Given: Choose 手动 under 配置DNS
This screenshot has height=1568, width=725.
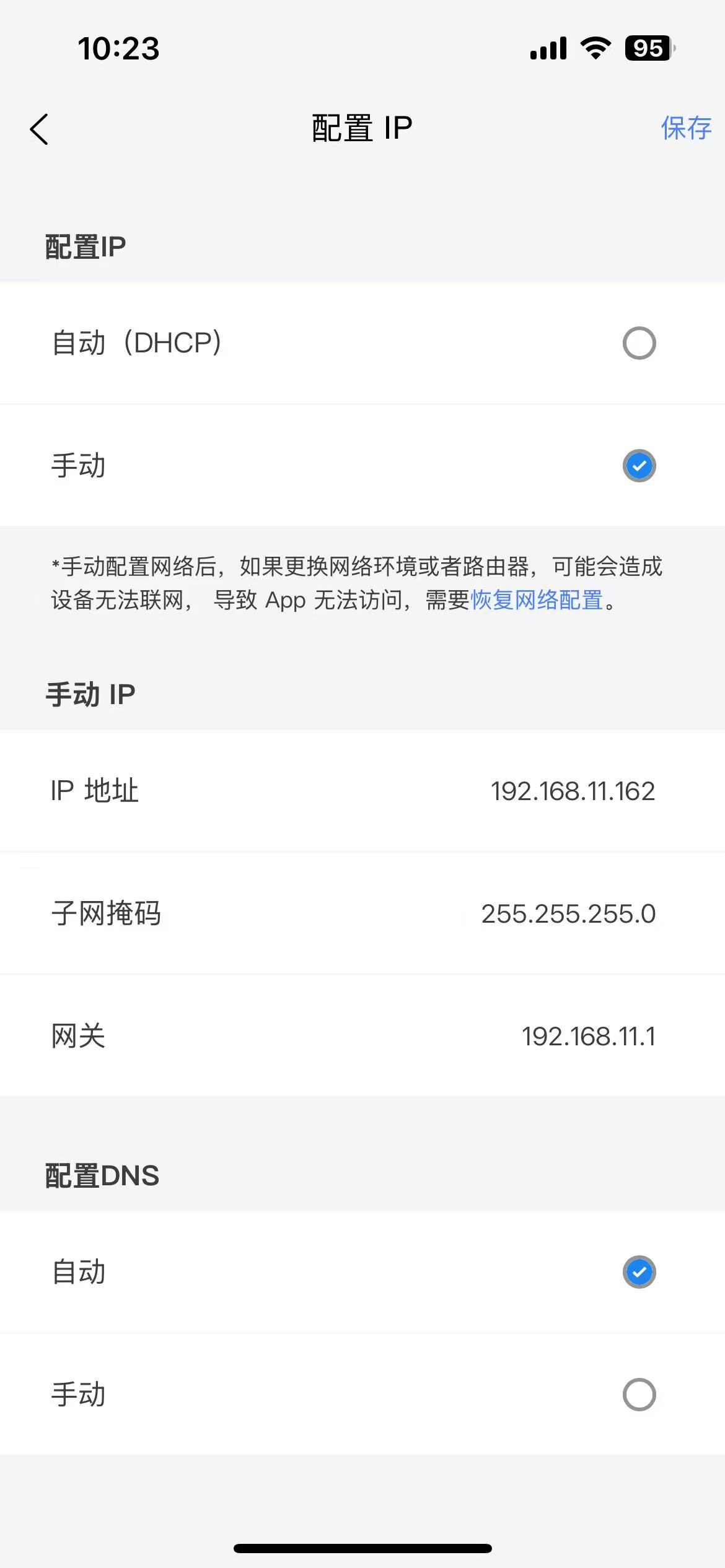Looking at the screenshot, I should coord(639,1395).
